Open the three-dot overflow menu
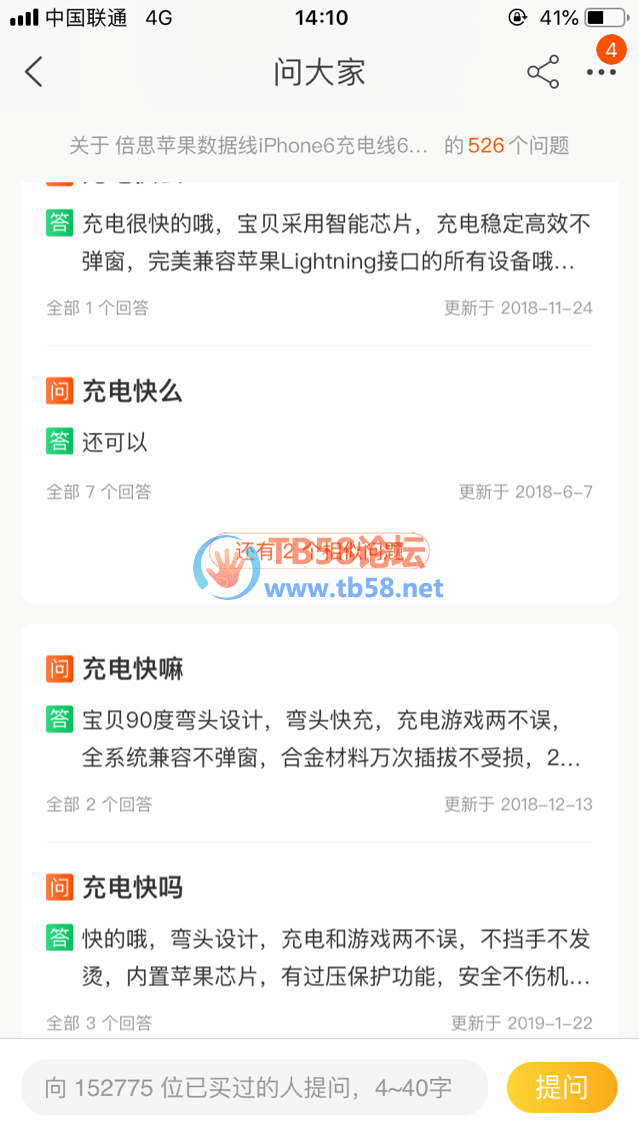 (x=601, y=72)
